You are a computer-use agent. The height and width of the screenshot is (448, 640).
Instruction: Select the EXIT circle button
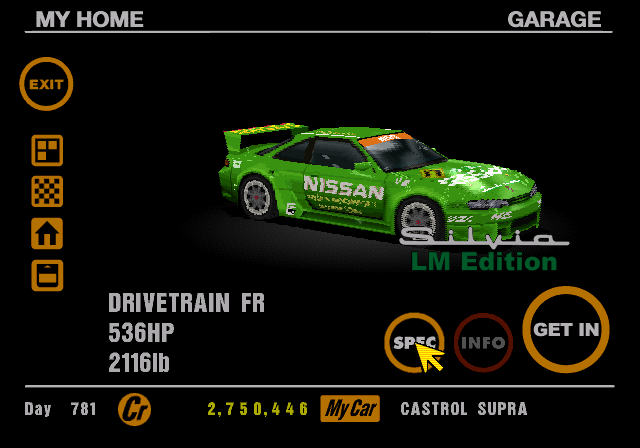46,84
